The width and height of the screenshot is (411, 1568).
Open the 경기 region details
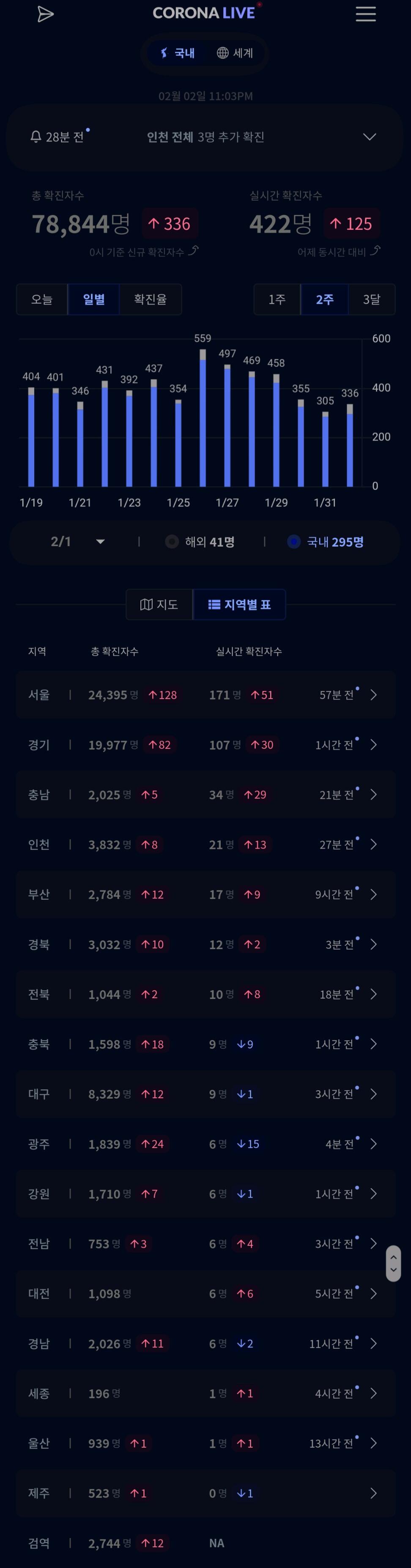click(x=206, y=744)
